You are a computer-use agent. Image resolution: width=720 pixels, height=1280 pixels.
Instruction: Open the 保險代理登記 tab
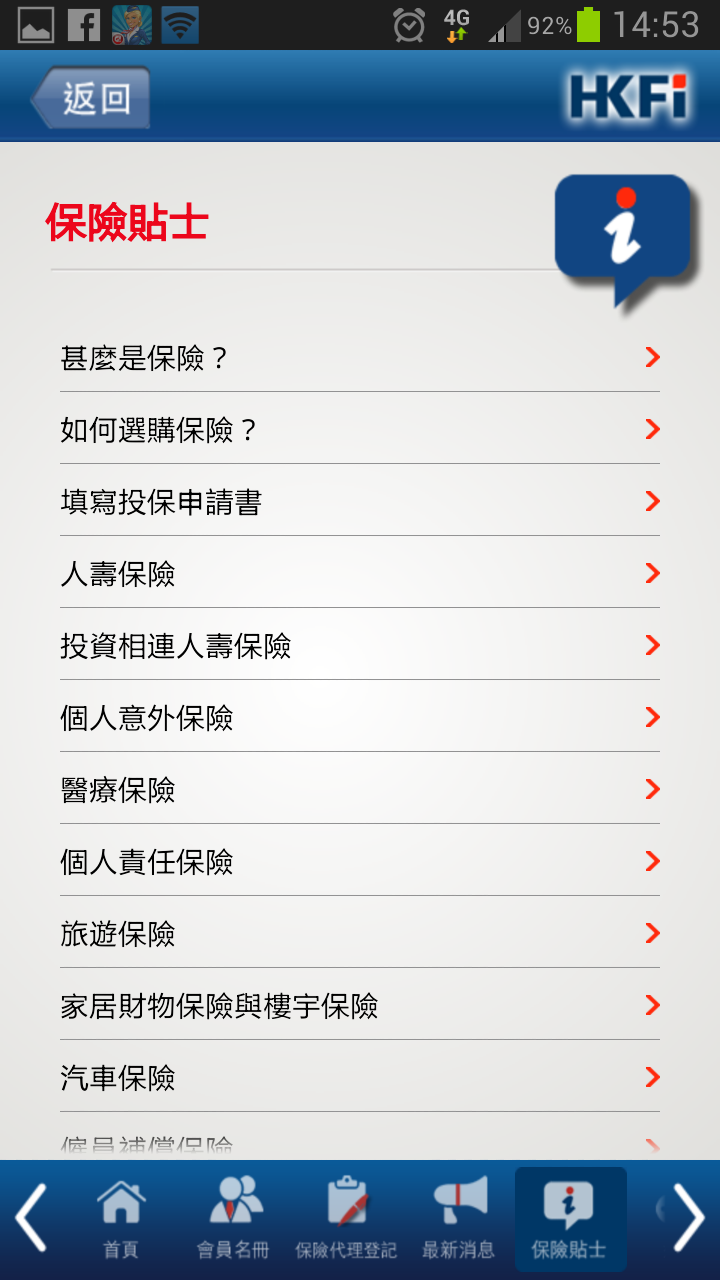pyautogui.click(x=346, y=1218)
